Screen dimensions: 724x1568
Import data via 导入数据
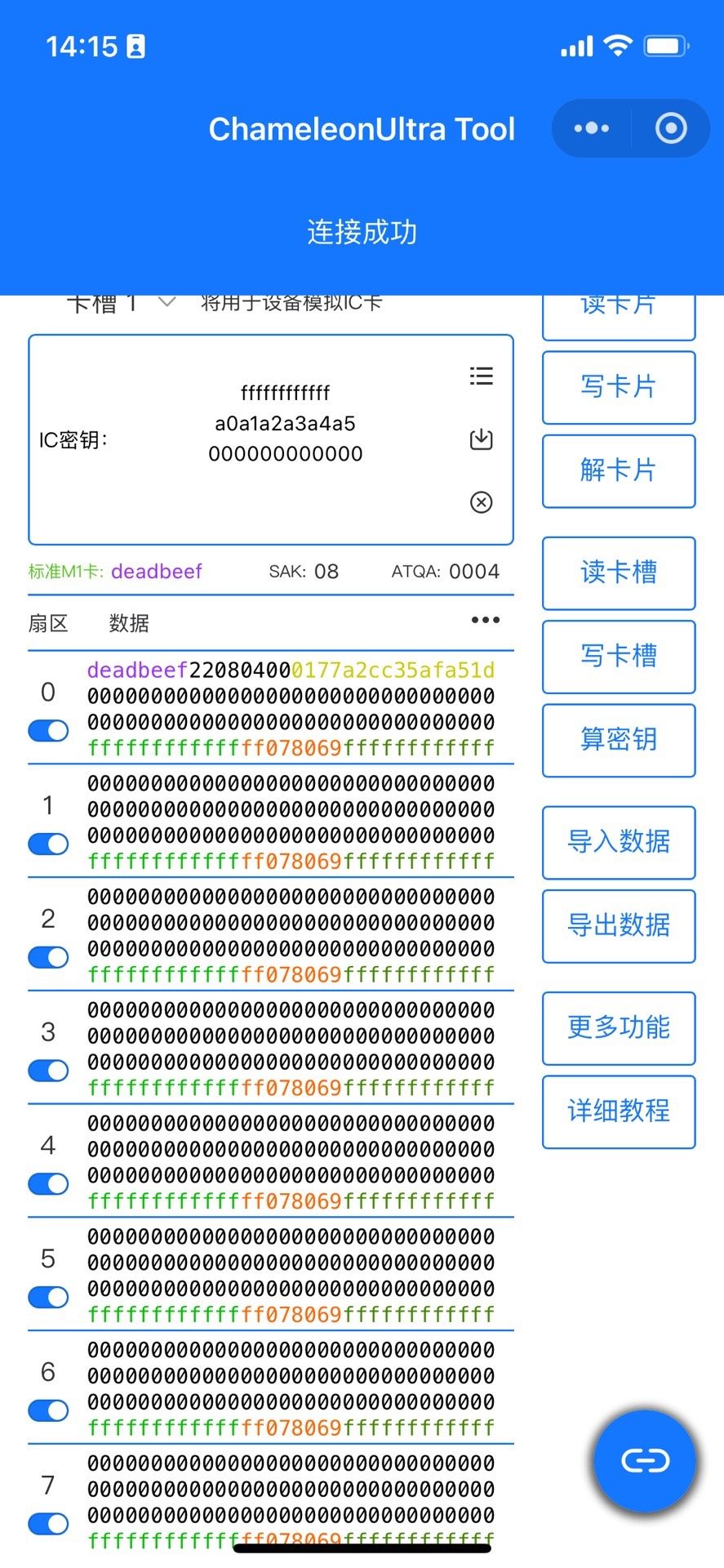(x=619, y=842)
